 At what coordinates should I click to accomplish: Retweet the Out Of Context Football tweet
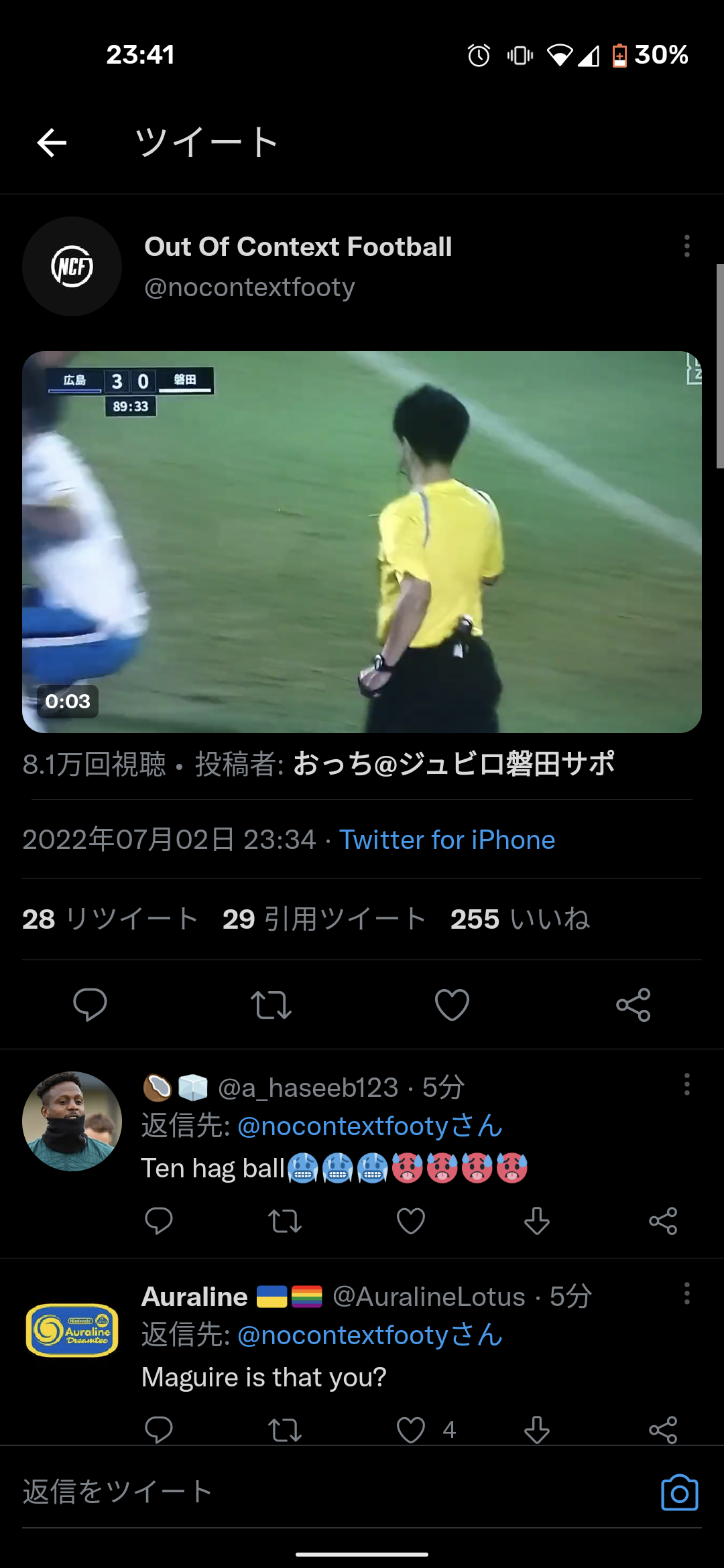pos(271,1004)
